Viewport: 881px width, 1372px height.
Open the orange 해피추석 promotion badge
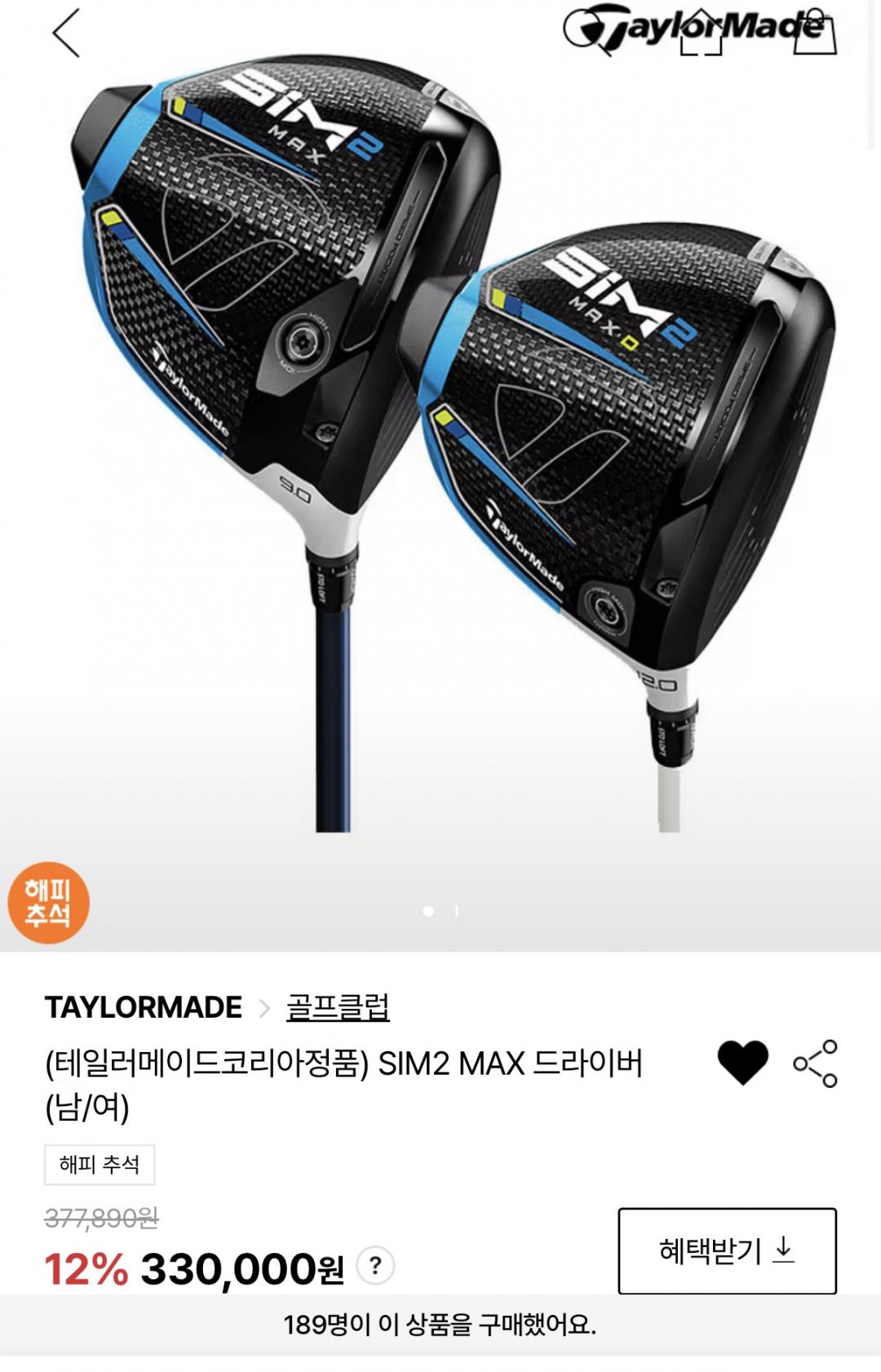click(48, 903)
